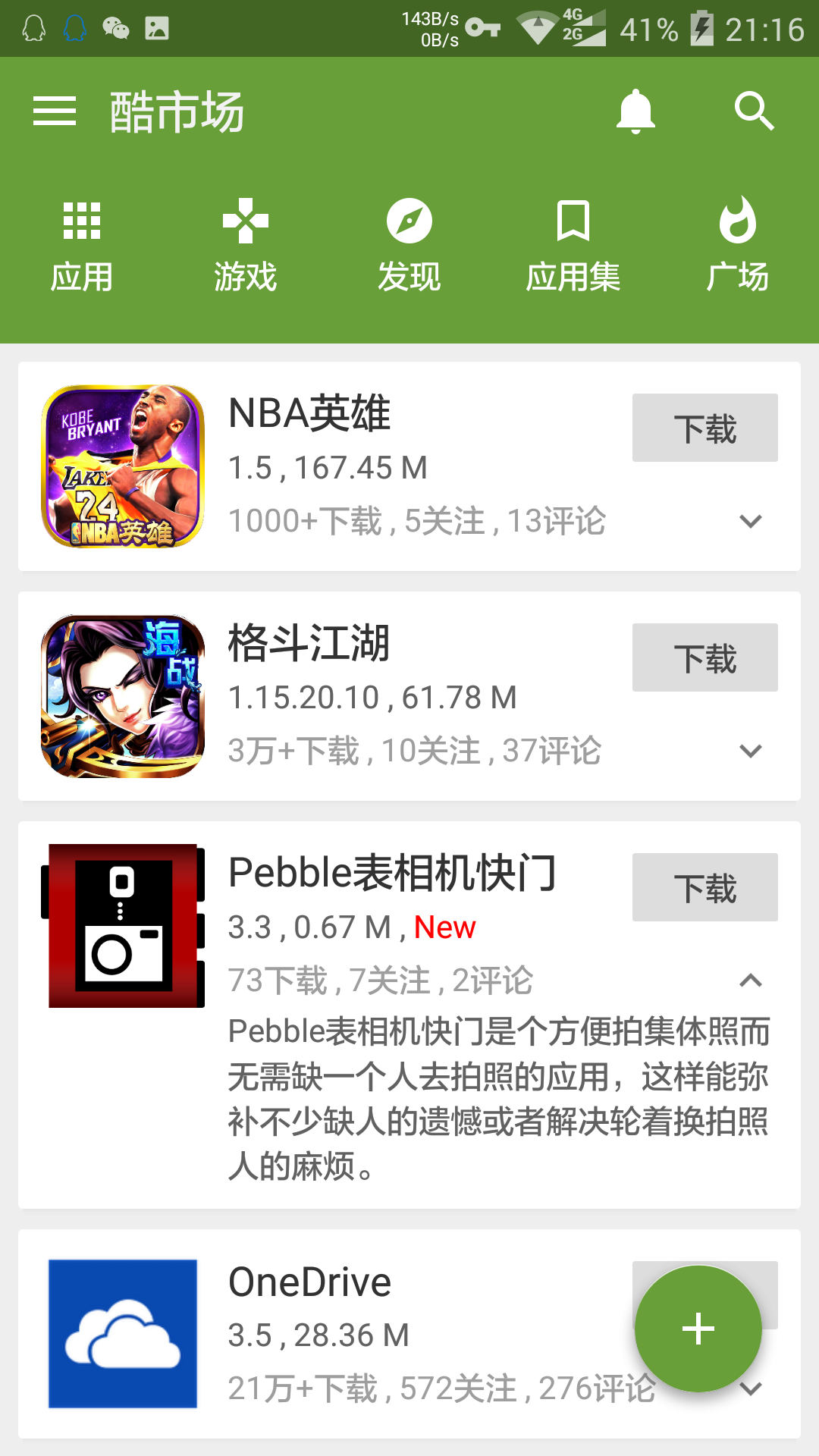Collapse the Pebble表相机快门 description
The height and width of the screenshot is (1456, 819).
(x=750, y=981)
